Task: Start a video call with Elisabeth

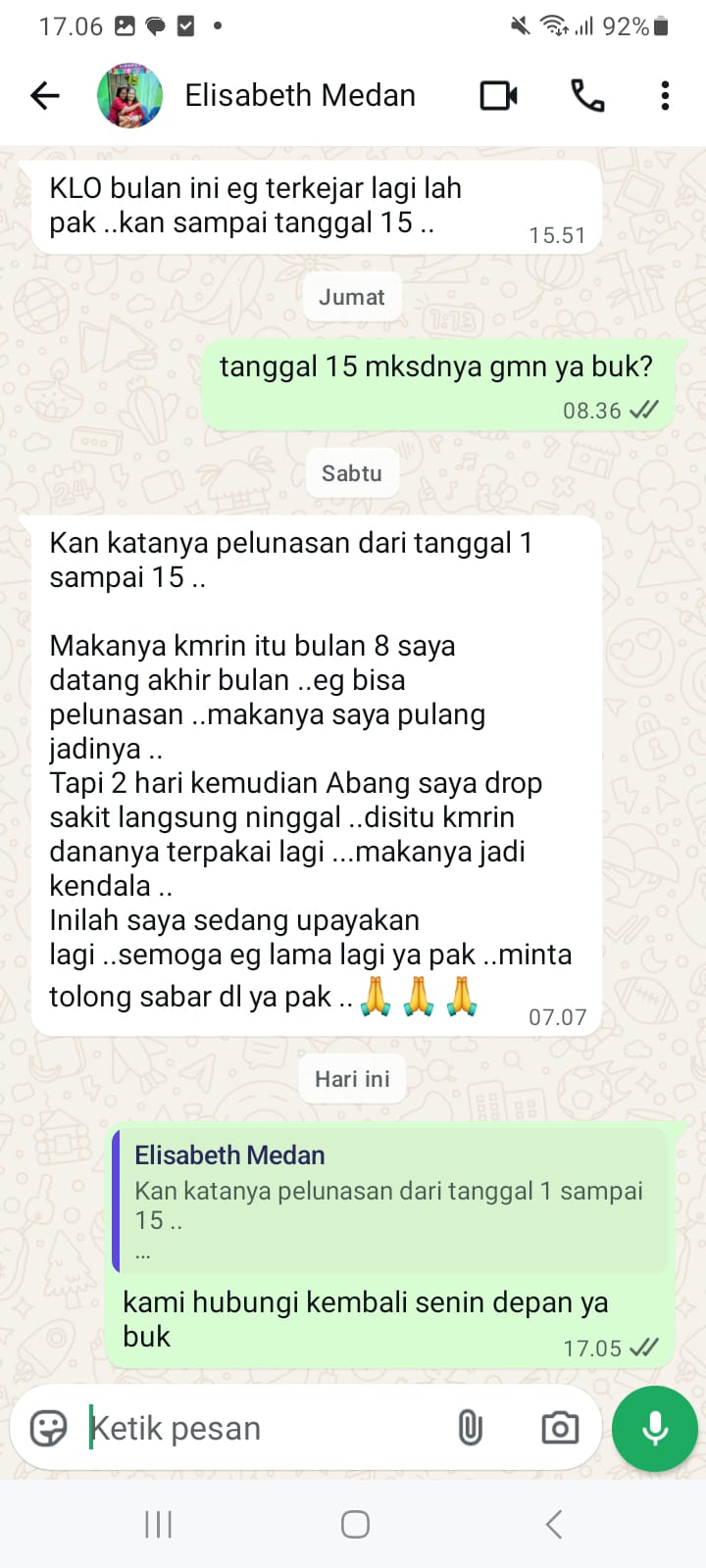Action: (x=498, y=95)
